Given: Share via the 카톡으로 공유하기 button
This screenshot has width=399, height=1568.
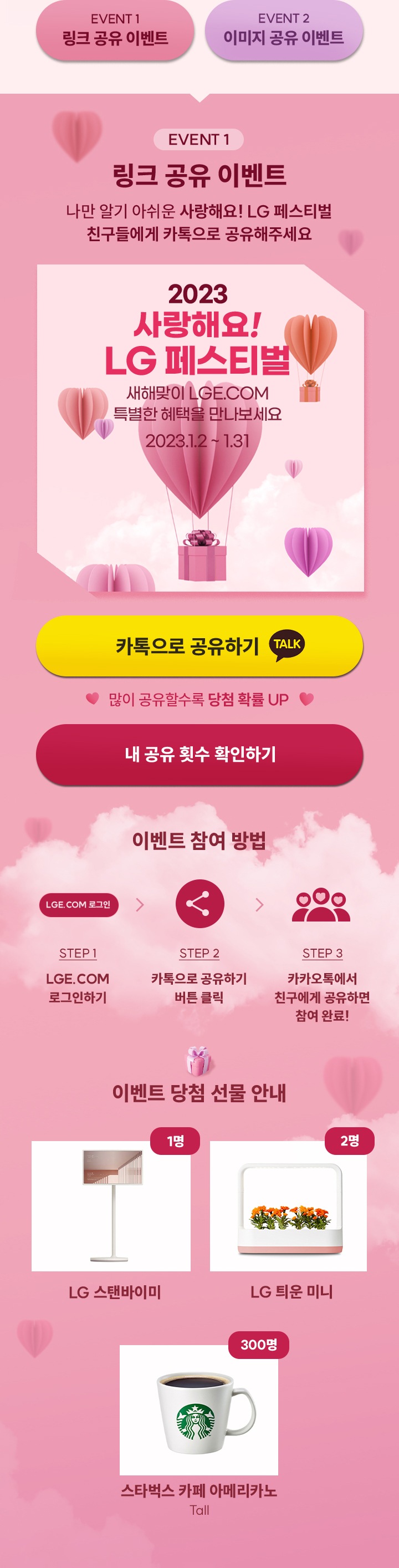Looking at the screenshot, I should point(199,645).
